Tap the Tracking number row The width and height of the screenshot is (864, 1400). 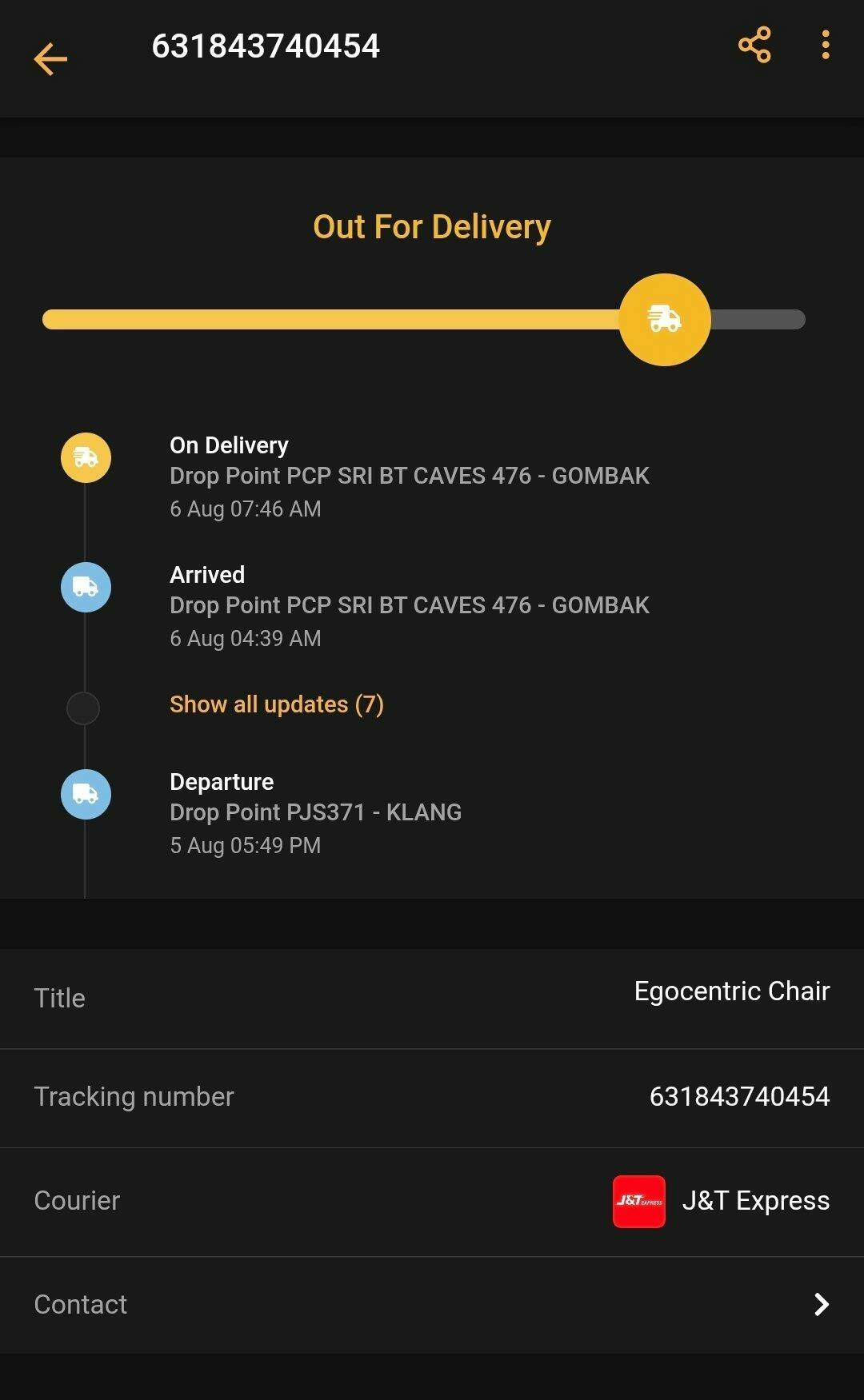point(432,1098)
